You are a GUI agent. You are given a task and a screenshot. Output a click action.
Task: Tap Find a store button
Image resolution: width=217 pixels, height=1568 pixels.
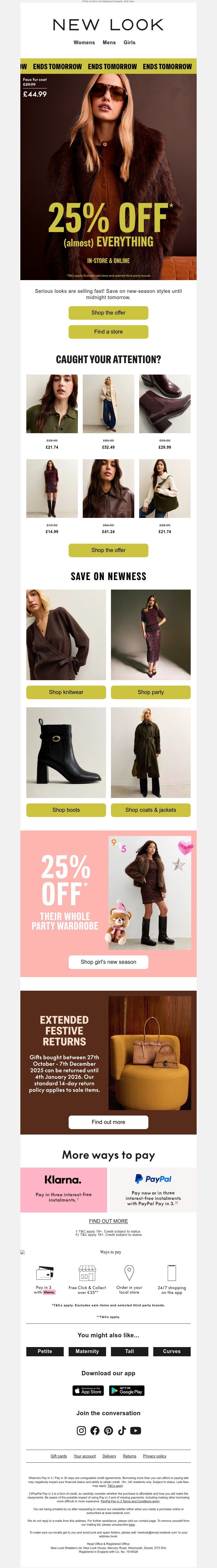coord(108,332)
